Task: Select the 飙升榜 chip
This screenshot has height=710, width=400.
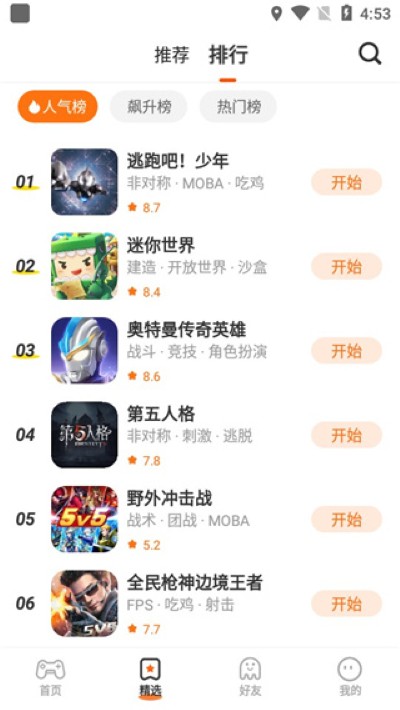Action: click(149, 106)
